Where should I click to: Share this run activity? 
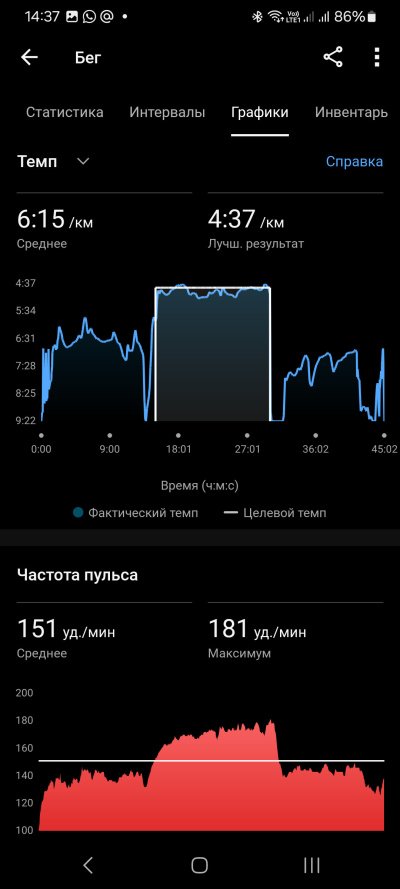tap(333, 57)
